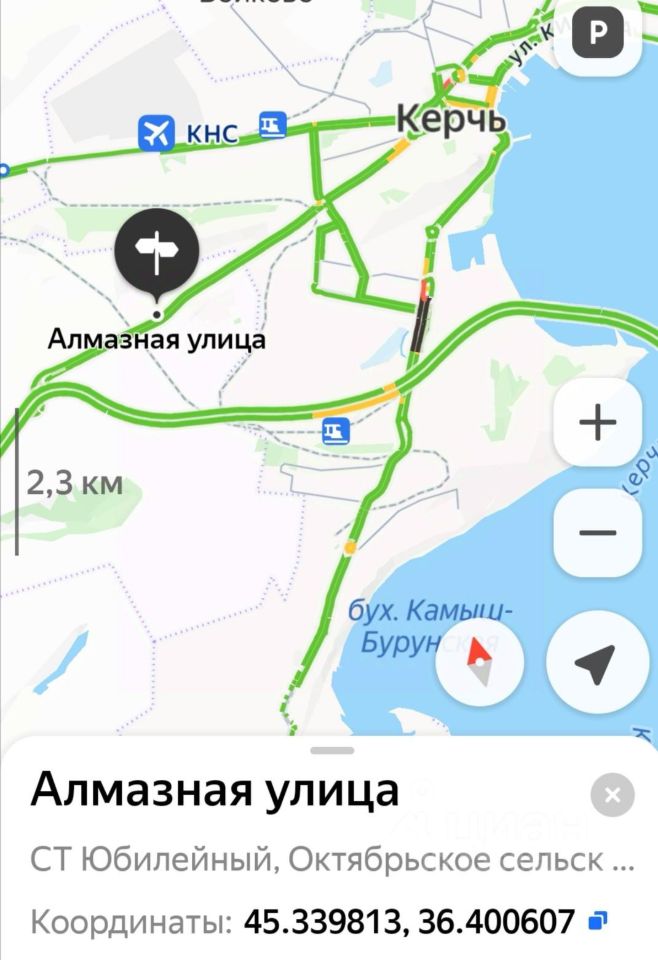Zoom in on the map
The width and height of the screenshot is (658, 960).
click(x=598, y=423)
